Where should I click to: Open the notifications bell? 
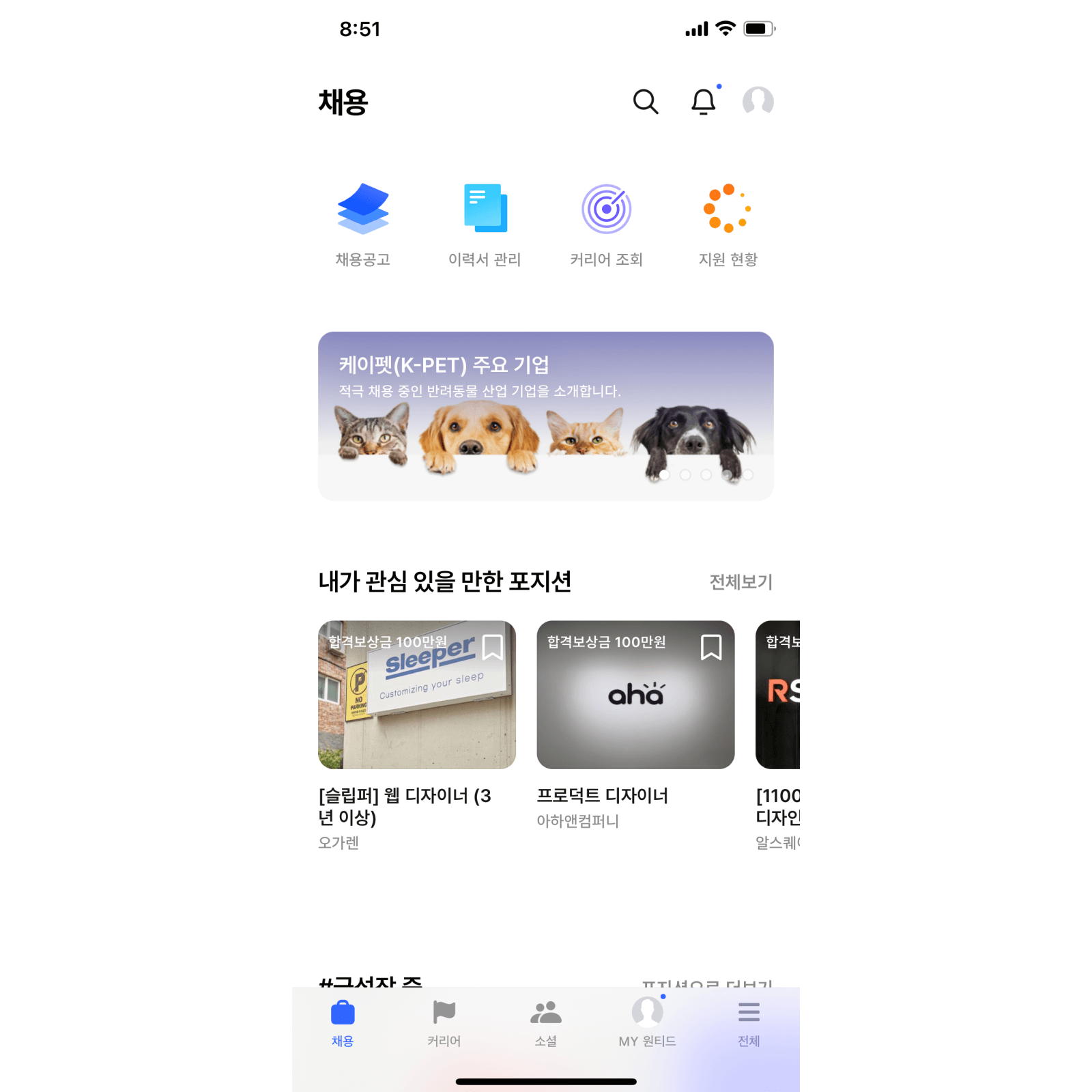[703, 102]
